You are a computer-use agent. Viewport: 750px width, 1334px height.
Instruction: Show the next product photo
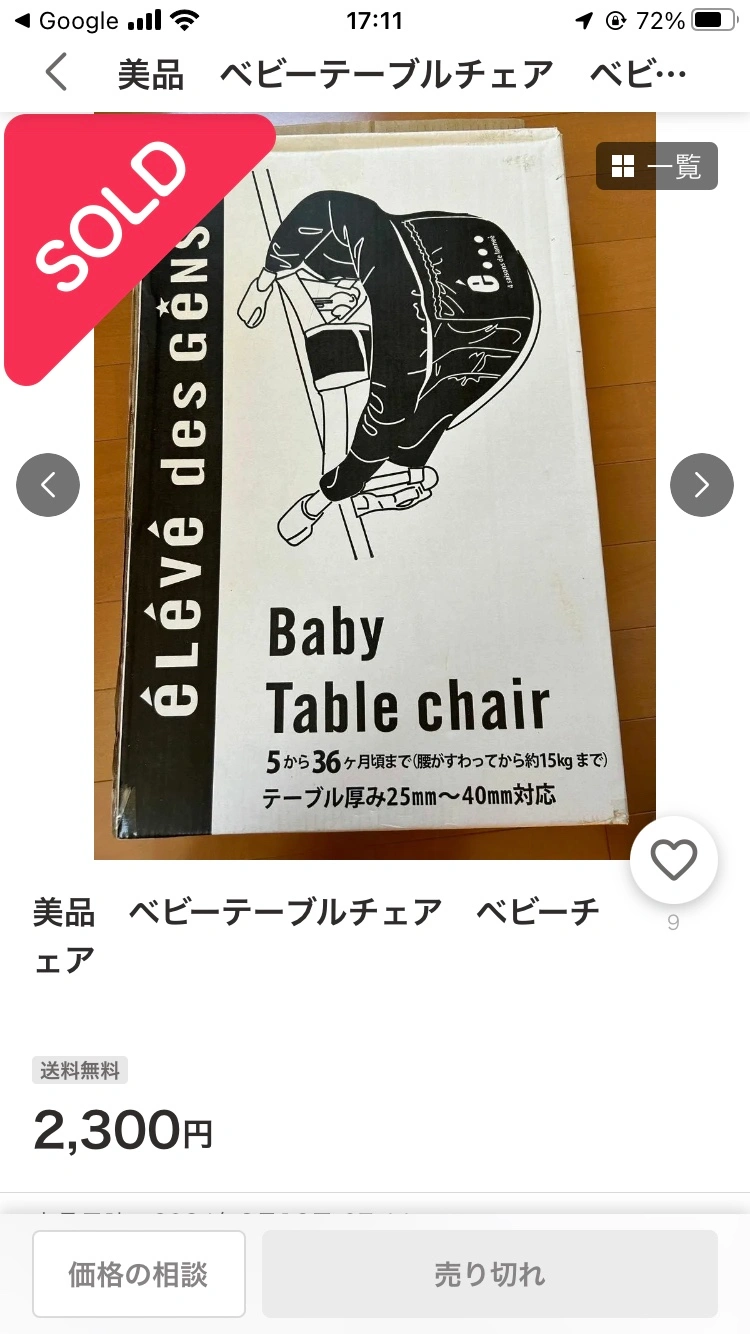tap(701, 485)
